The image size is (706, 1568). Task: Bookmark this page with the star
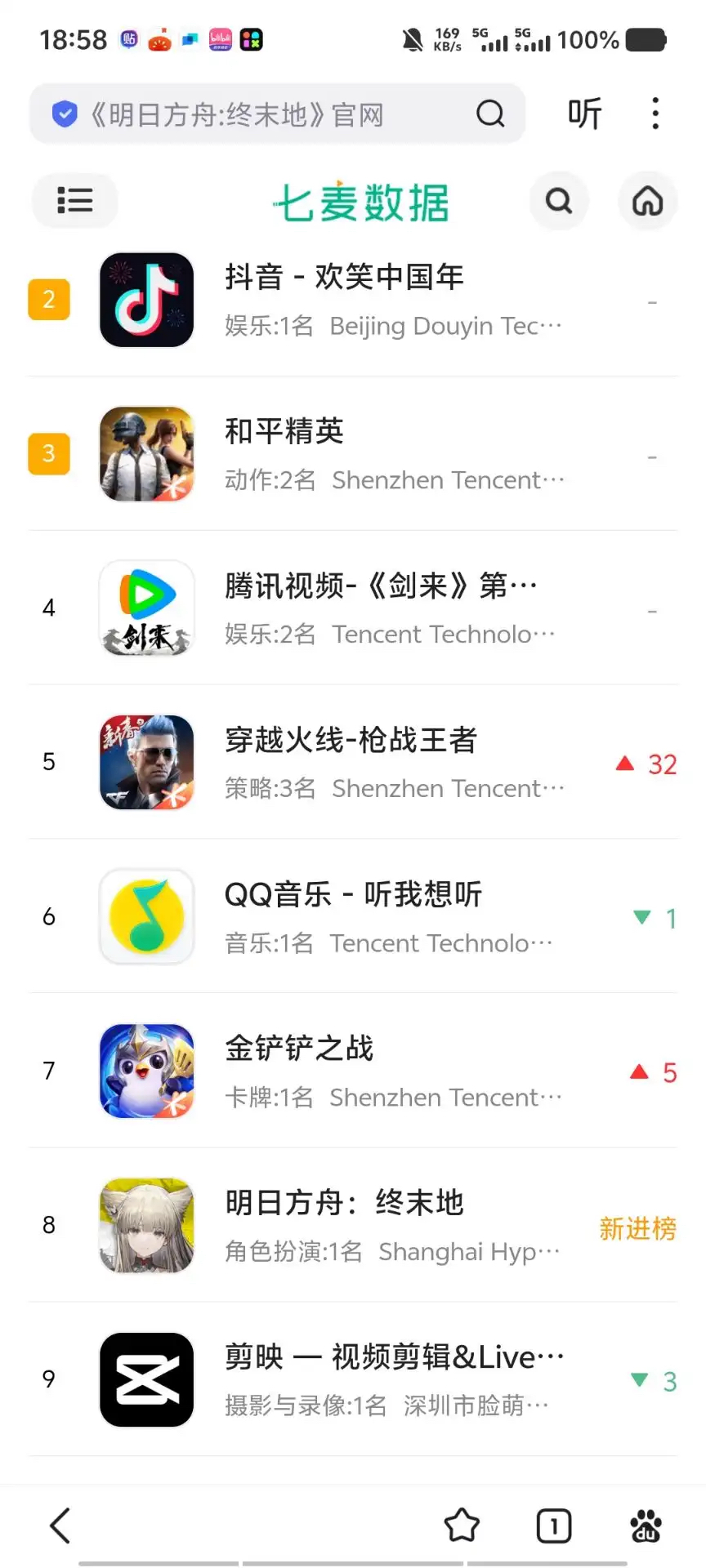pyautogui.click(x=462, y=1525)
